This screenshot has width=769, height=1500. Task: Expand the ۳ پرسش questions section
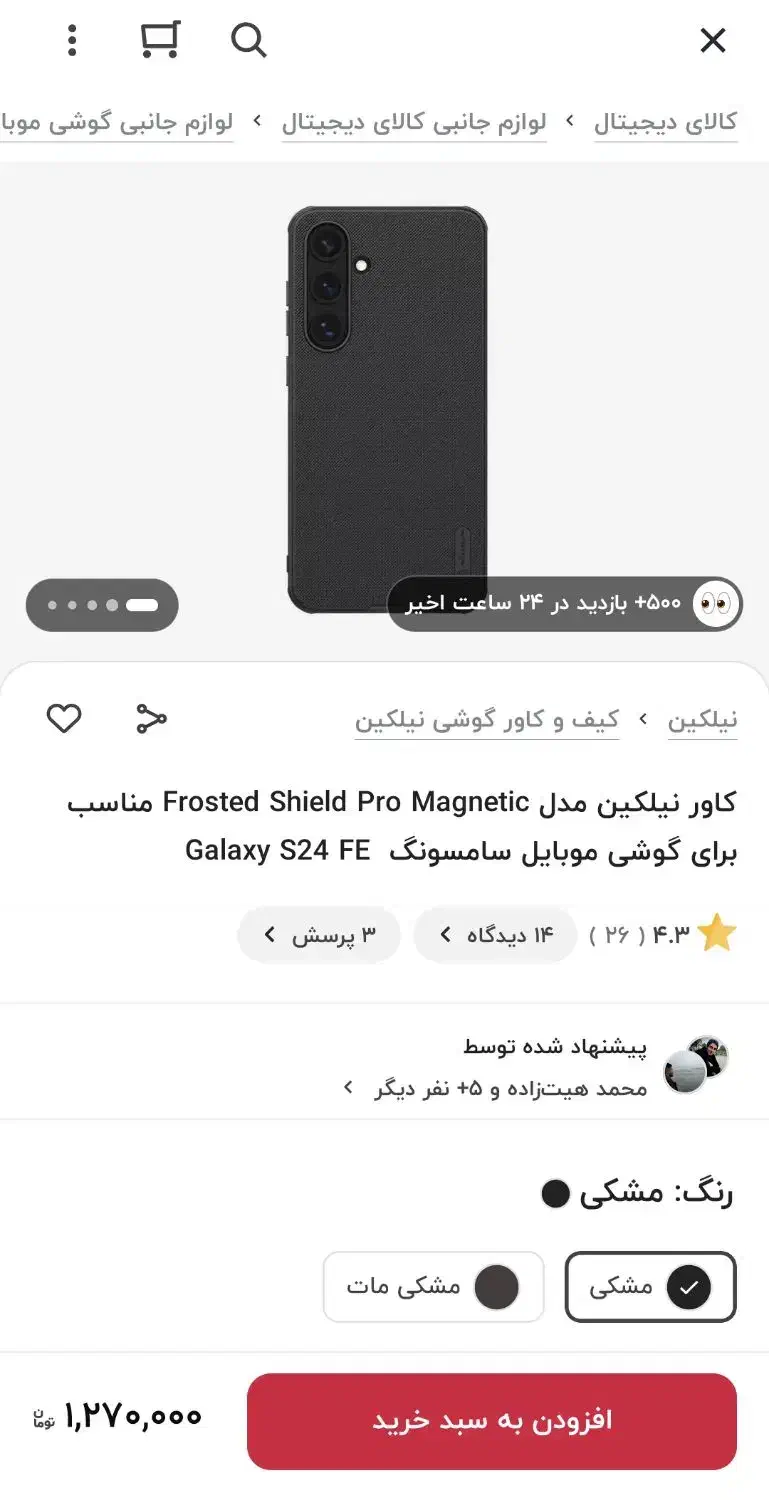[x=318, y=934]
